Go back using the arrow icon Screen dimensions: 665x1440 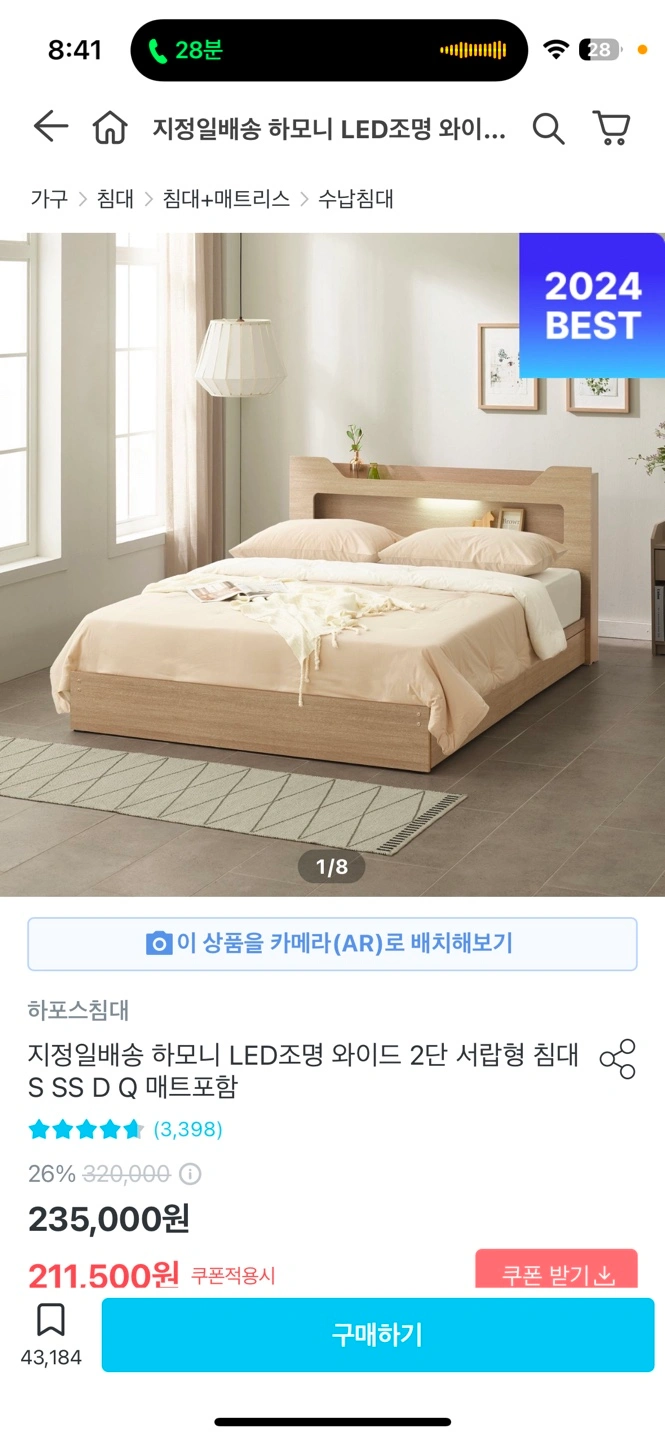50,127
